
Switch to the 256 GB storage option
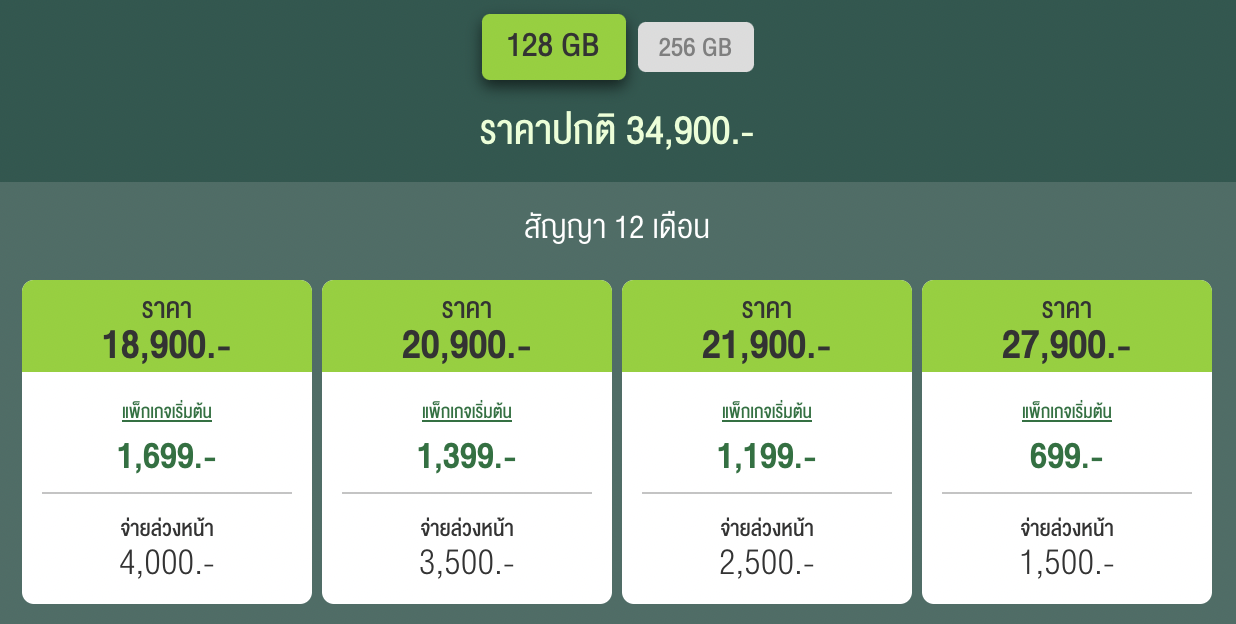695,47
